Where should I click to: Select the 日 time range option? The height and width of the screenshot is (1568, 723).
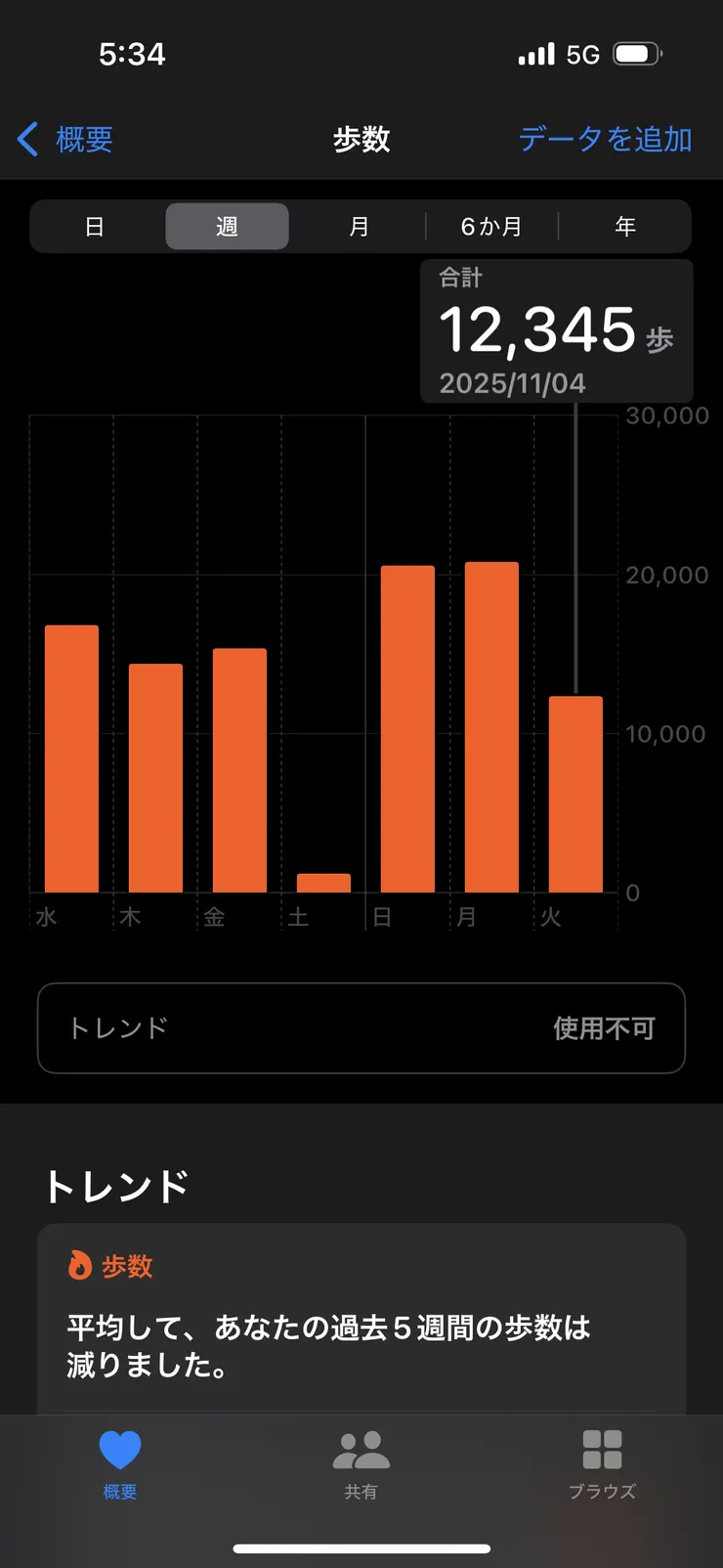tap(93, 226)
